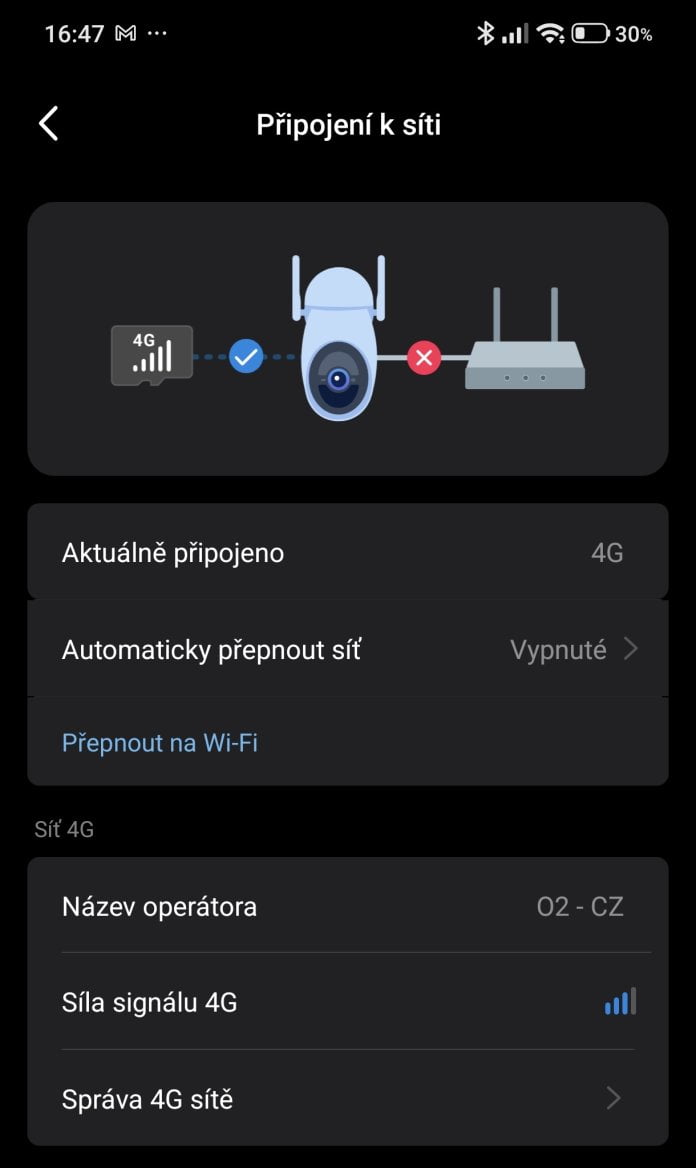696x1168 pixels.
Task: Go back from Připojení k síti
Action: [x=48, y=124]
